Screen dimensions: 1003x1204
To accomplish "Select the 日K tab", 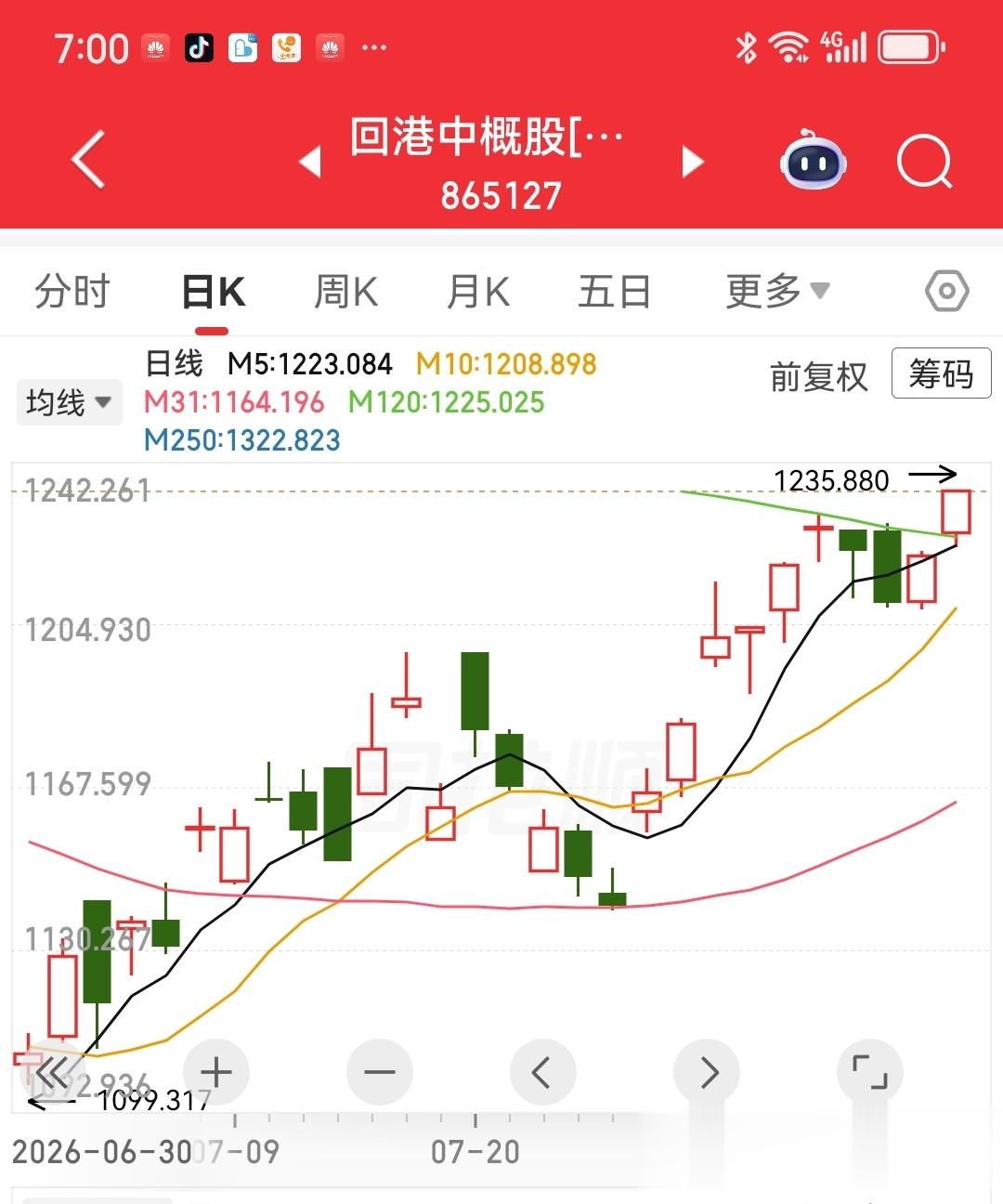I will click(213, 292).
